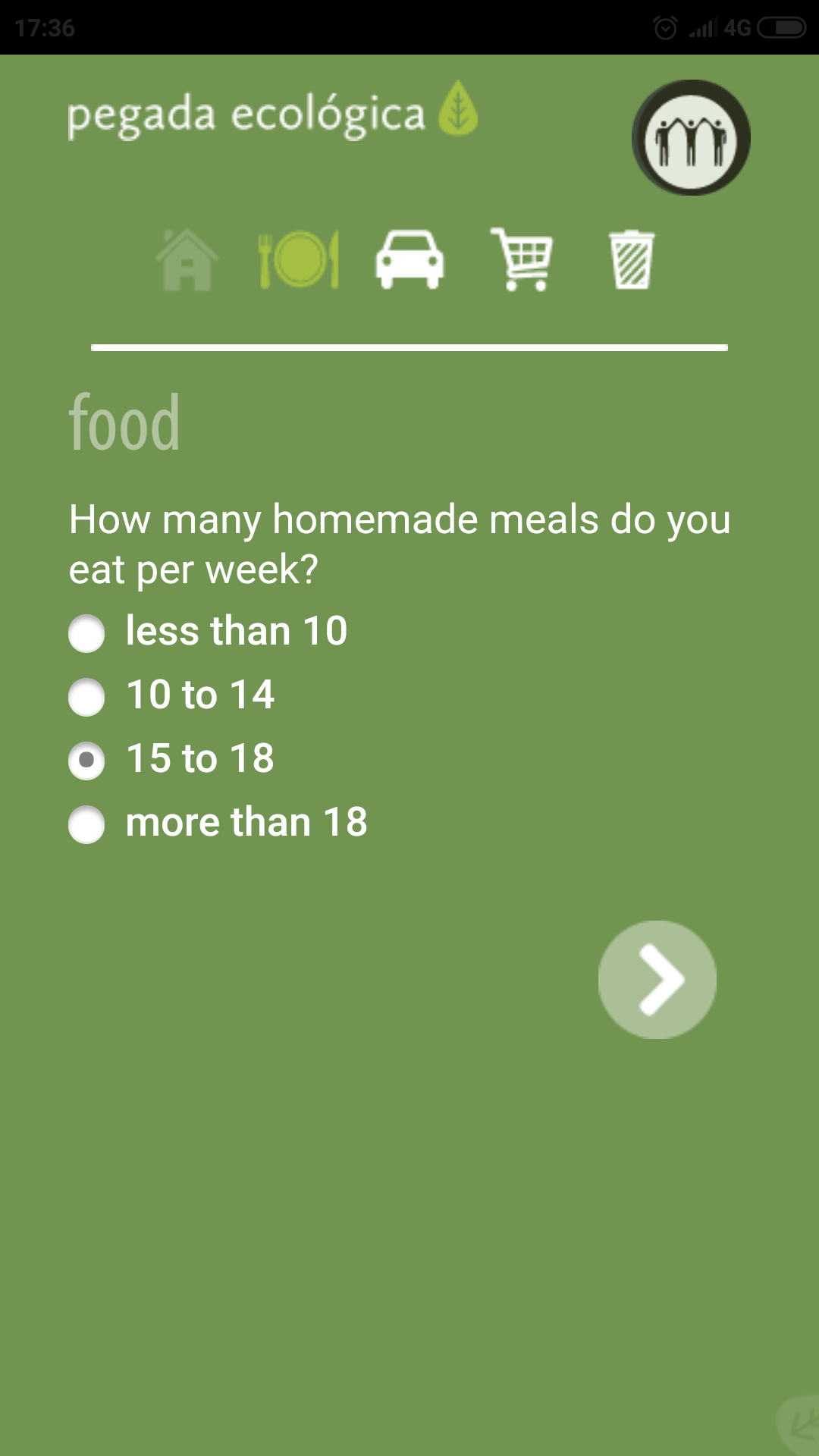Choose '10 to 14' homemade meals
819x1456 pixels.
click(x=86, y=697)
